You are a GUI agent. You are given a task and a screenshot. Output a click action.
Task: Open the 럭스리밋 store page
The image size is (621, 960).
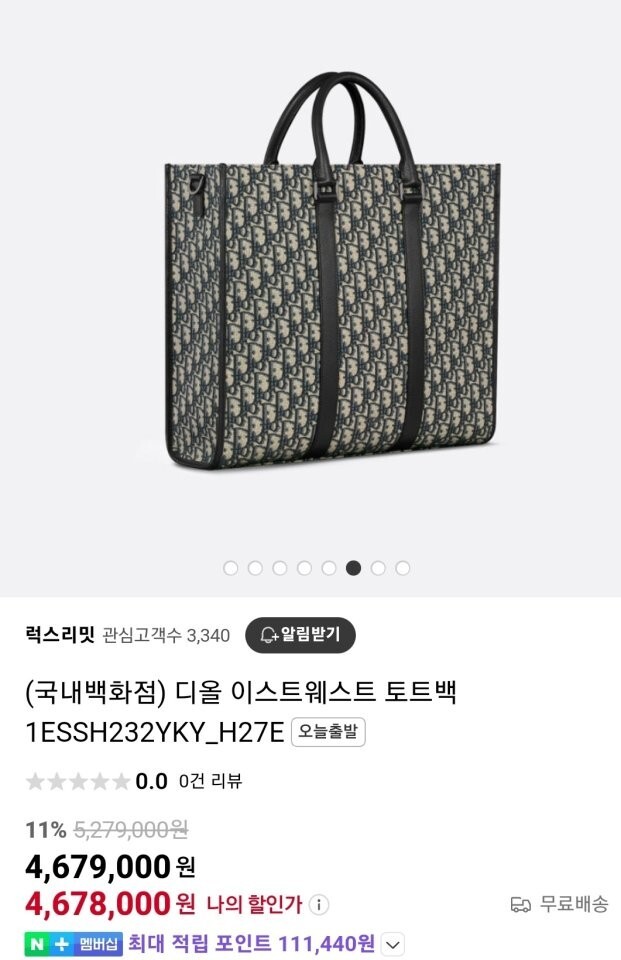pyautogui.click(x=59, y=635)
